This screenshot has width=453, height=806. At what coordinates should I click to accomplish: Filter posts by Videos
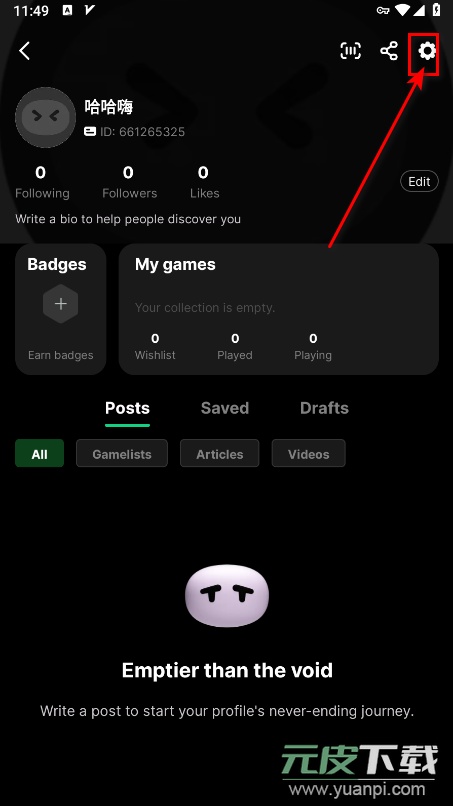[x=309, y=453]
